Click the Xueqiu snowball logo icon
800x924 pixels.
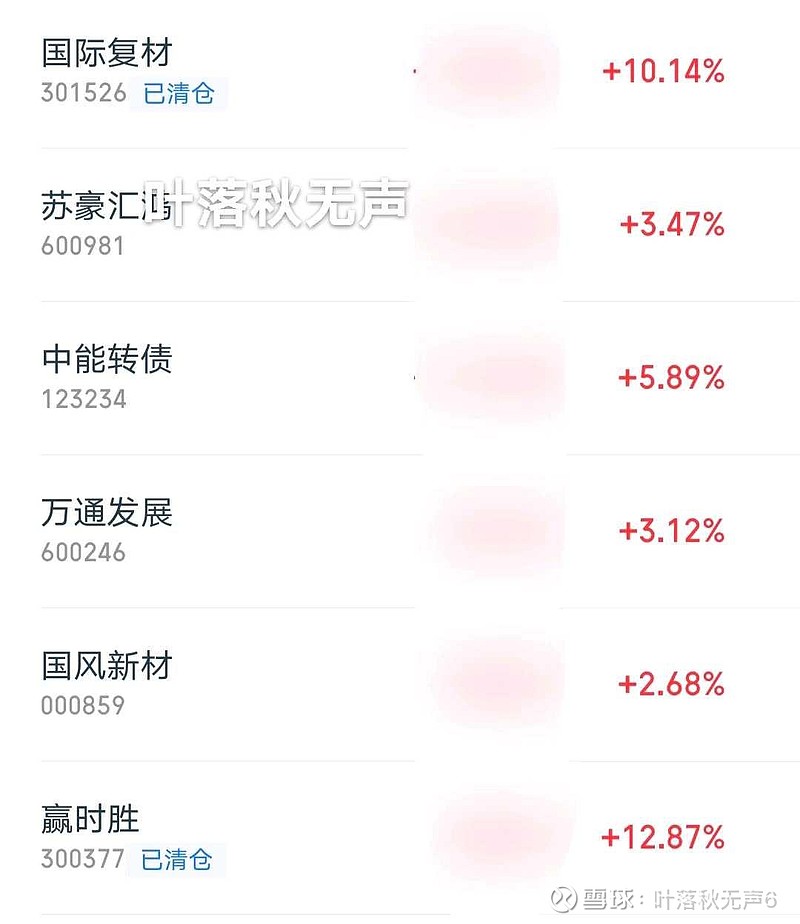[565, 898]
